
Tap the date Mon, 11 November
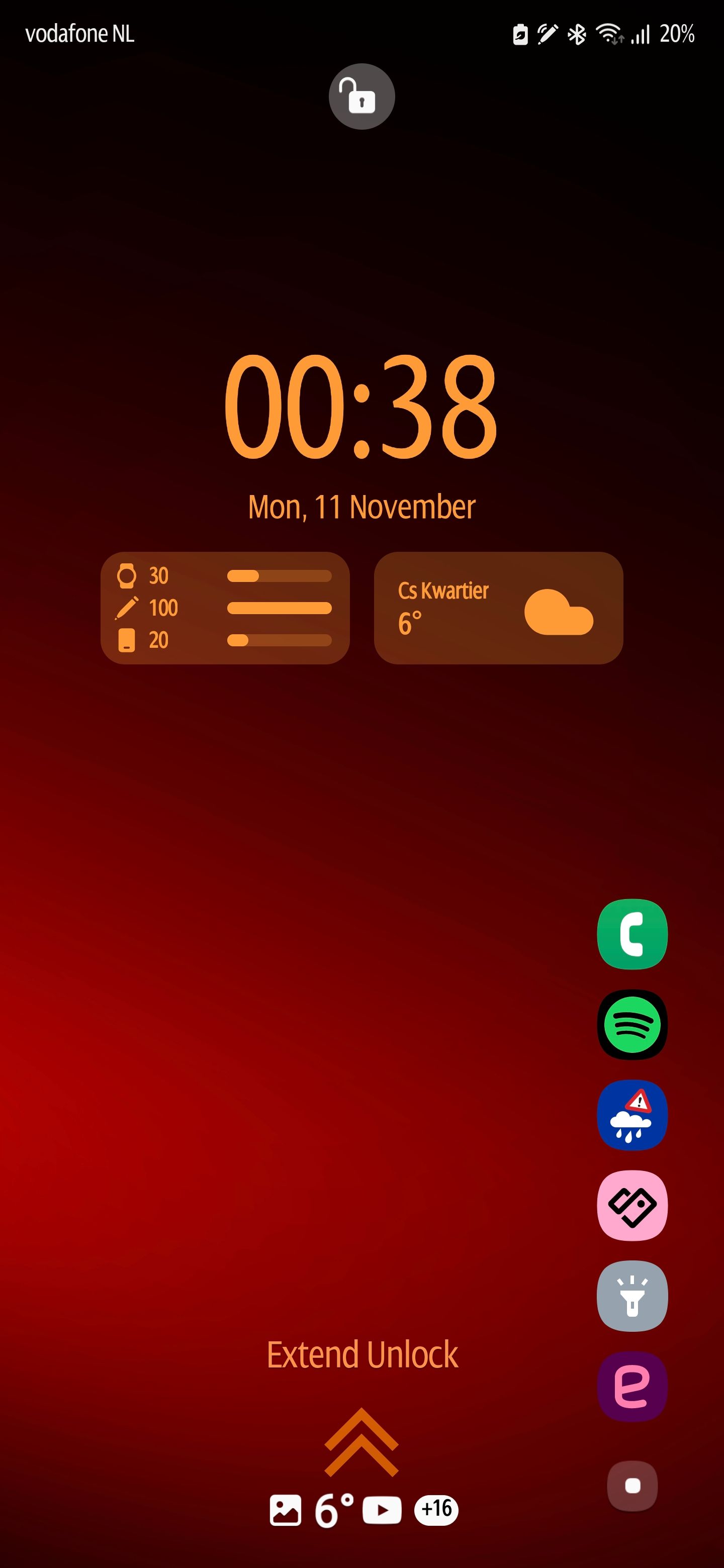coord(361,505)
